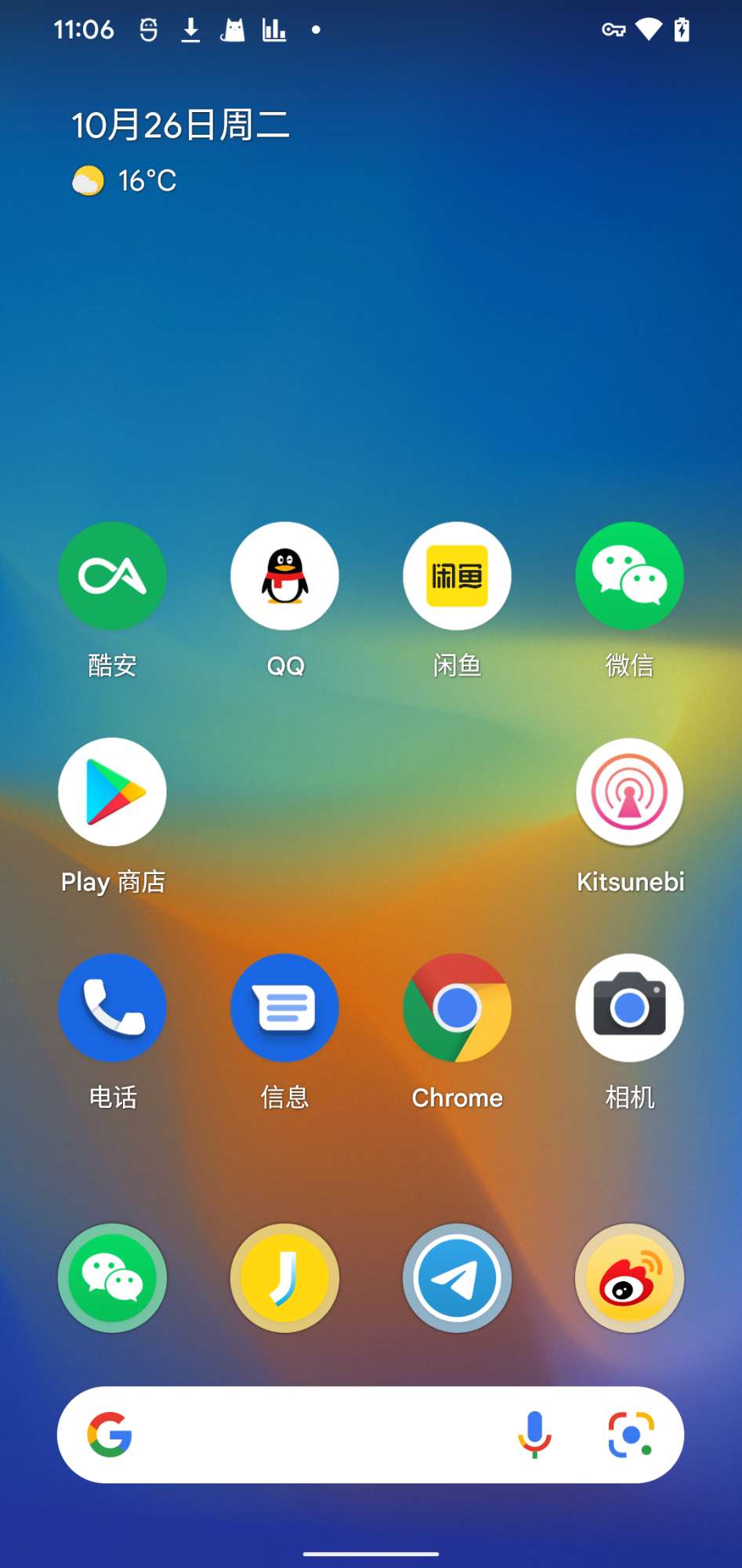
Task: Open the 酷安 app
Action: click(112, 576)
